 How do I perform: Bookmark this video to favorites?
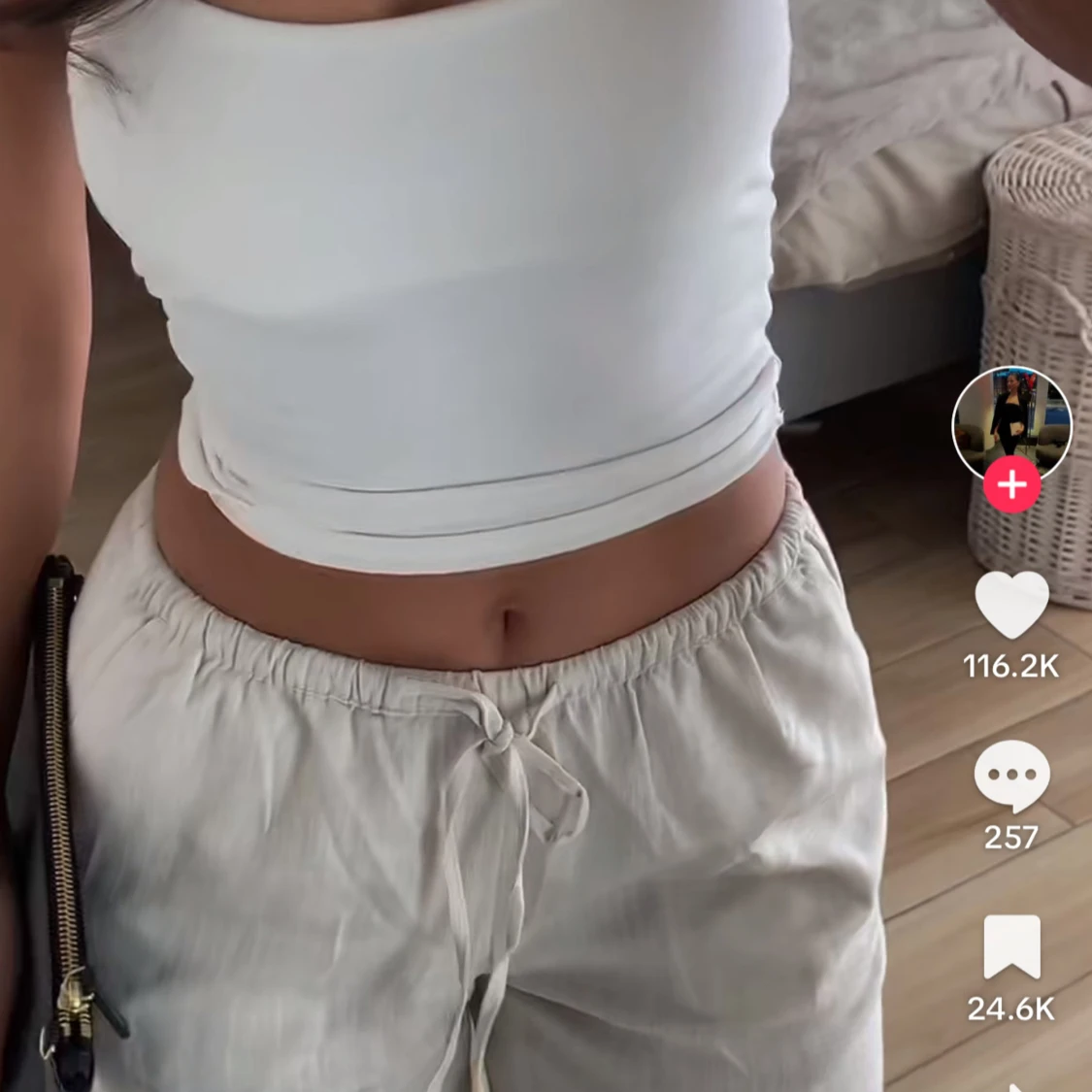tap(1011, 946)
